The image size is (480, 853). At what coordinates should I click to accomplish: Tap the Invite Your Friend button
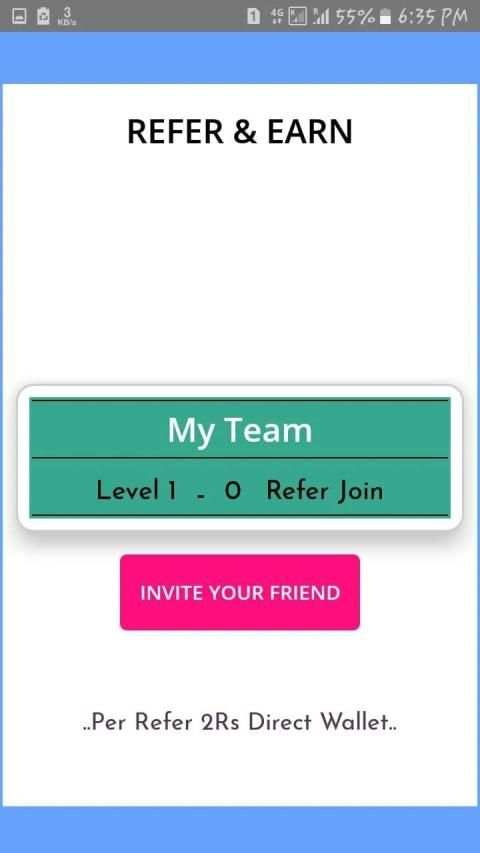240,592
